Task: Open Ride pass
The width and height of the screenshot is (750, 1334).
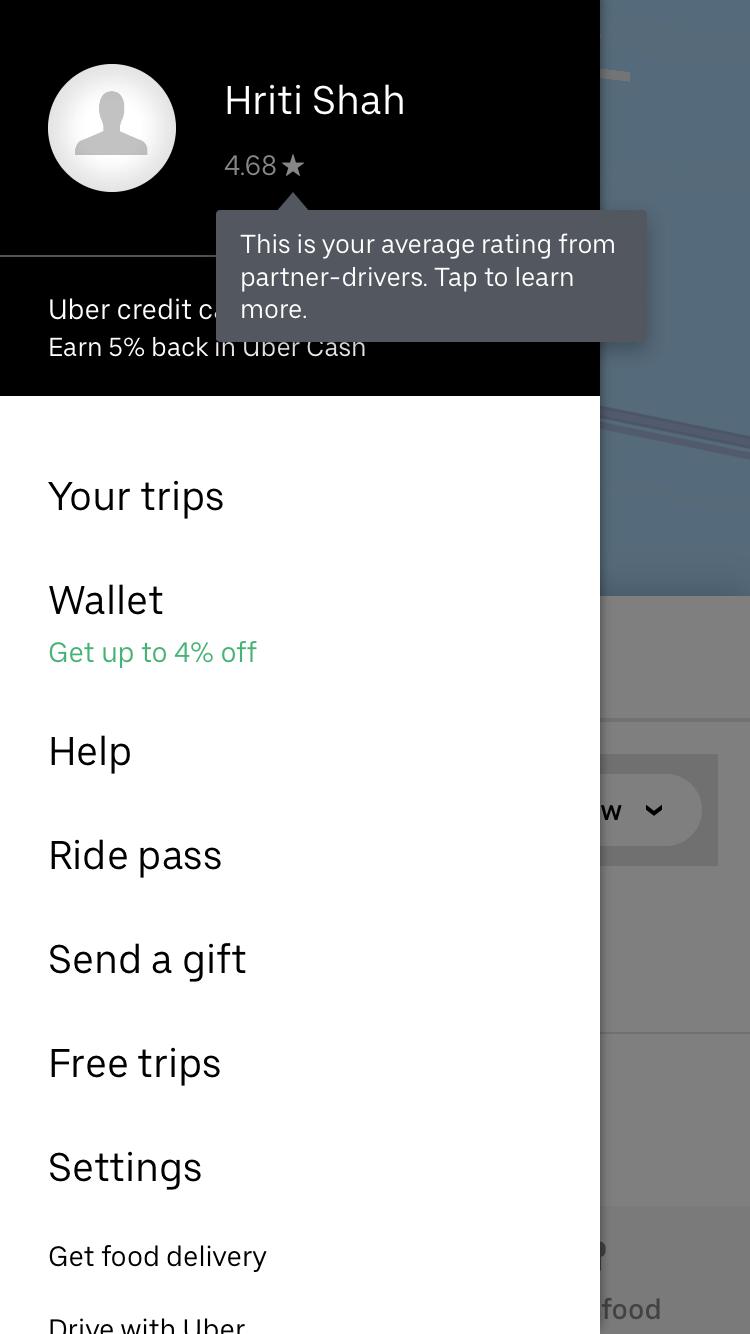Action: coord(135,855)
